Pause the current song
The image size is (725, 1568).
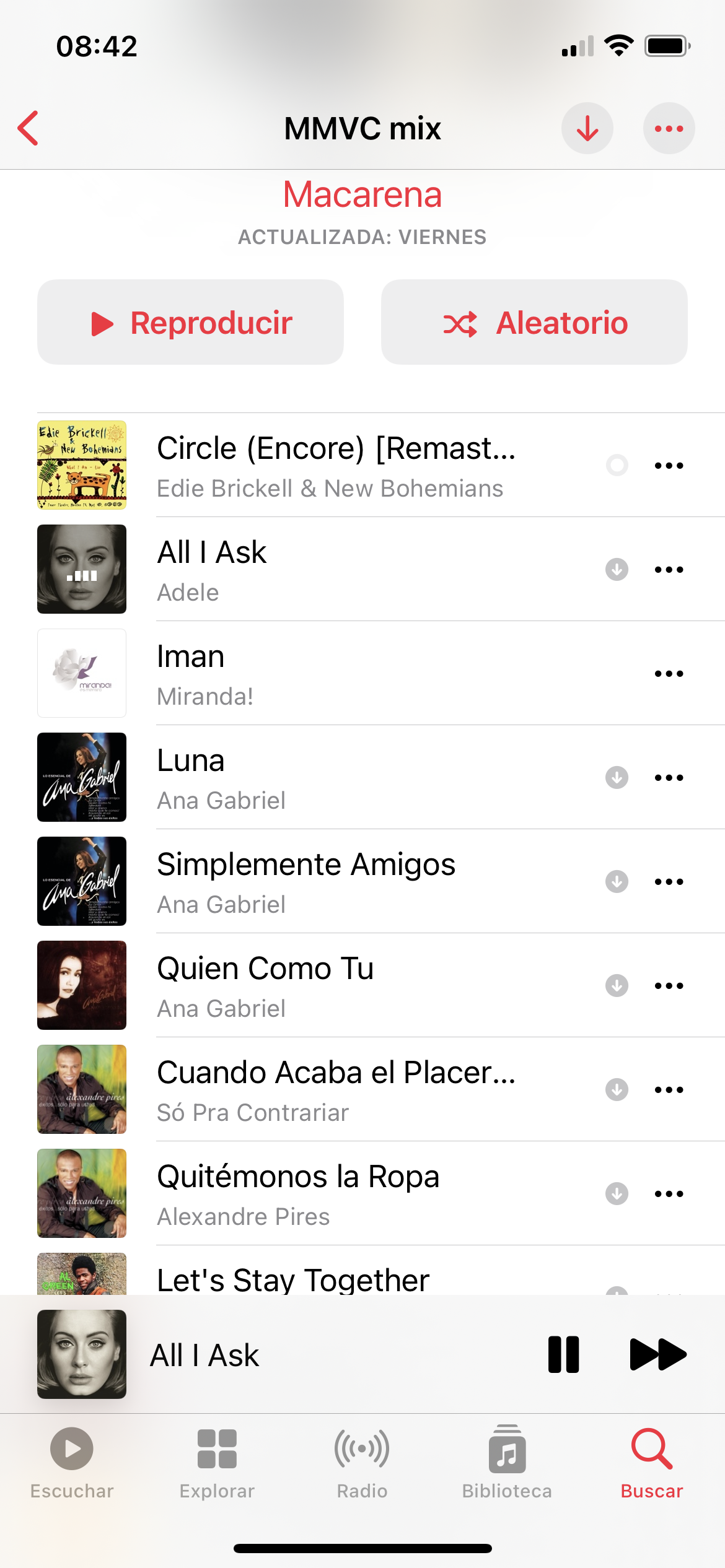pos(563,1354)
